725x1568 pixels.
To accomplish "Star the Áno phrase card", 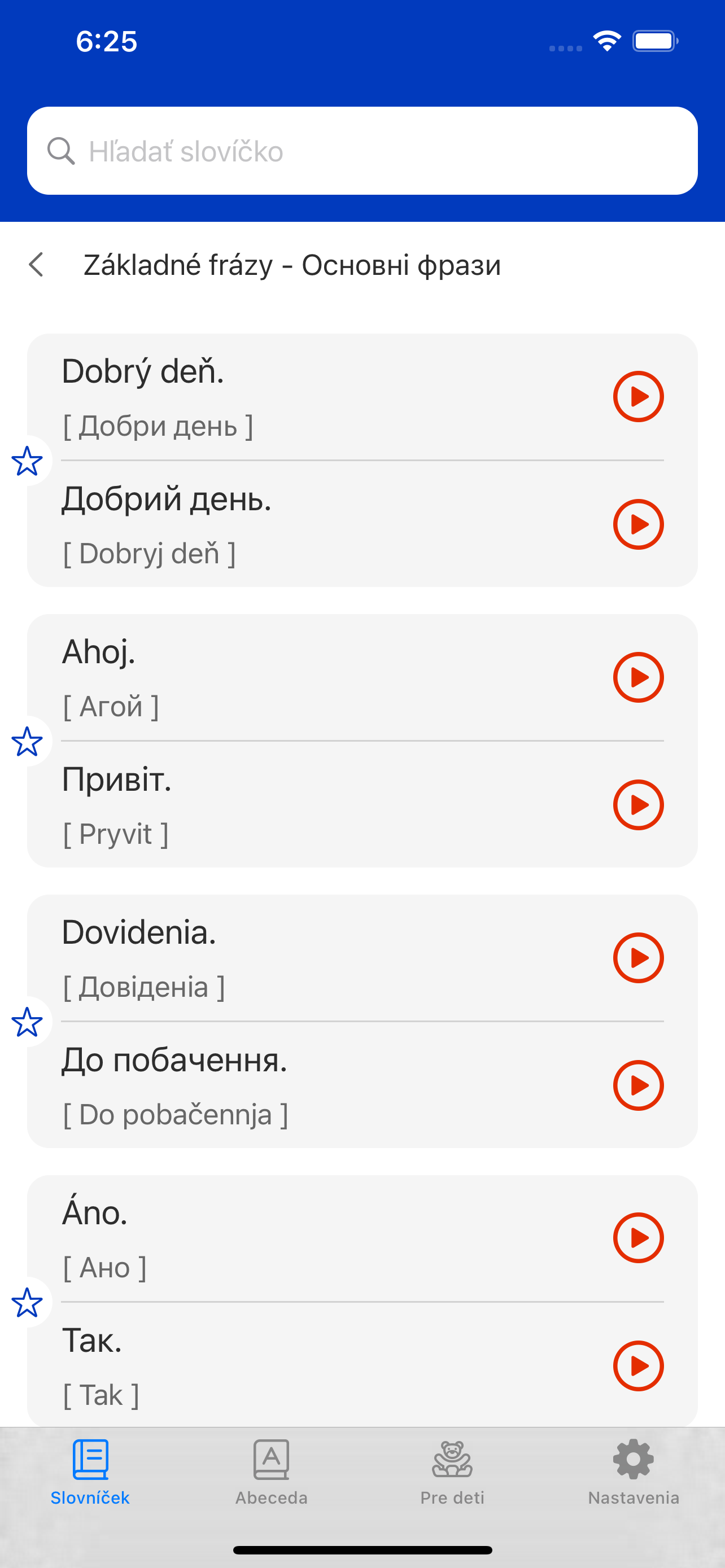I will coord(28,1303).
